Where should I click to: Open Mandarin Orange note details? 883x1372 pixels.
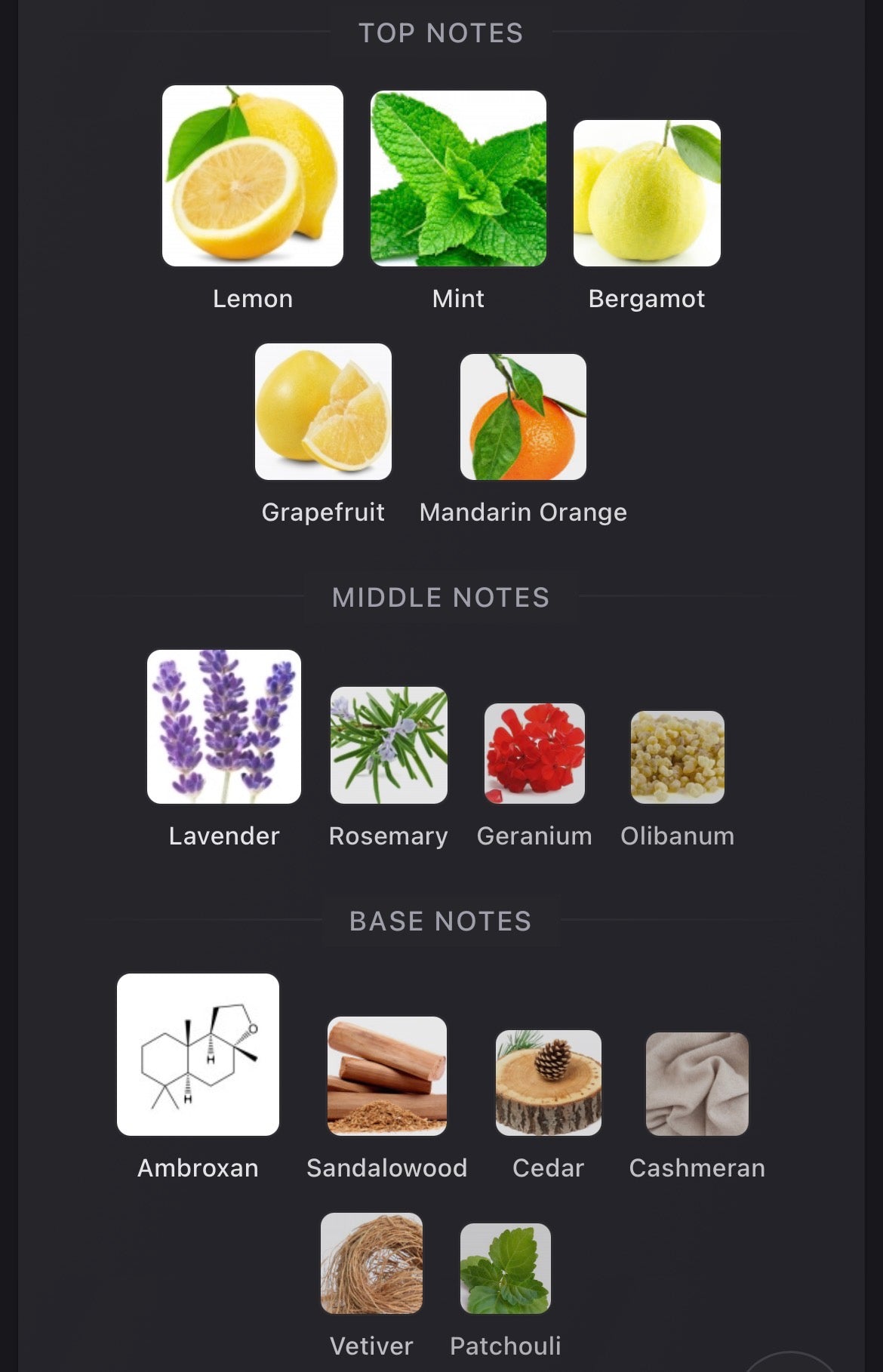(x=523, y=417)
